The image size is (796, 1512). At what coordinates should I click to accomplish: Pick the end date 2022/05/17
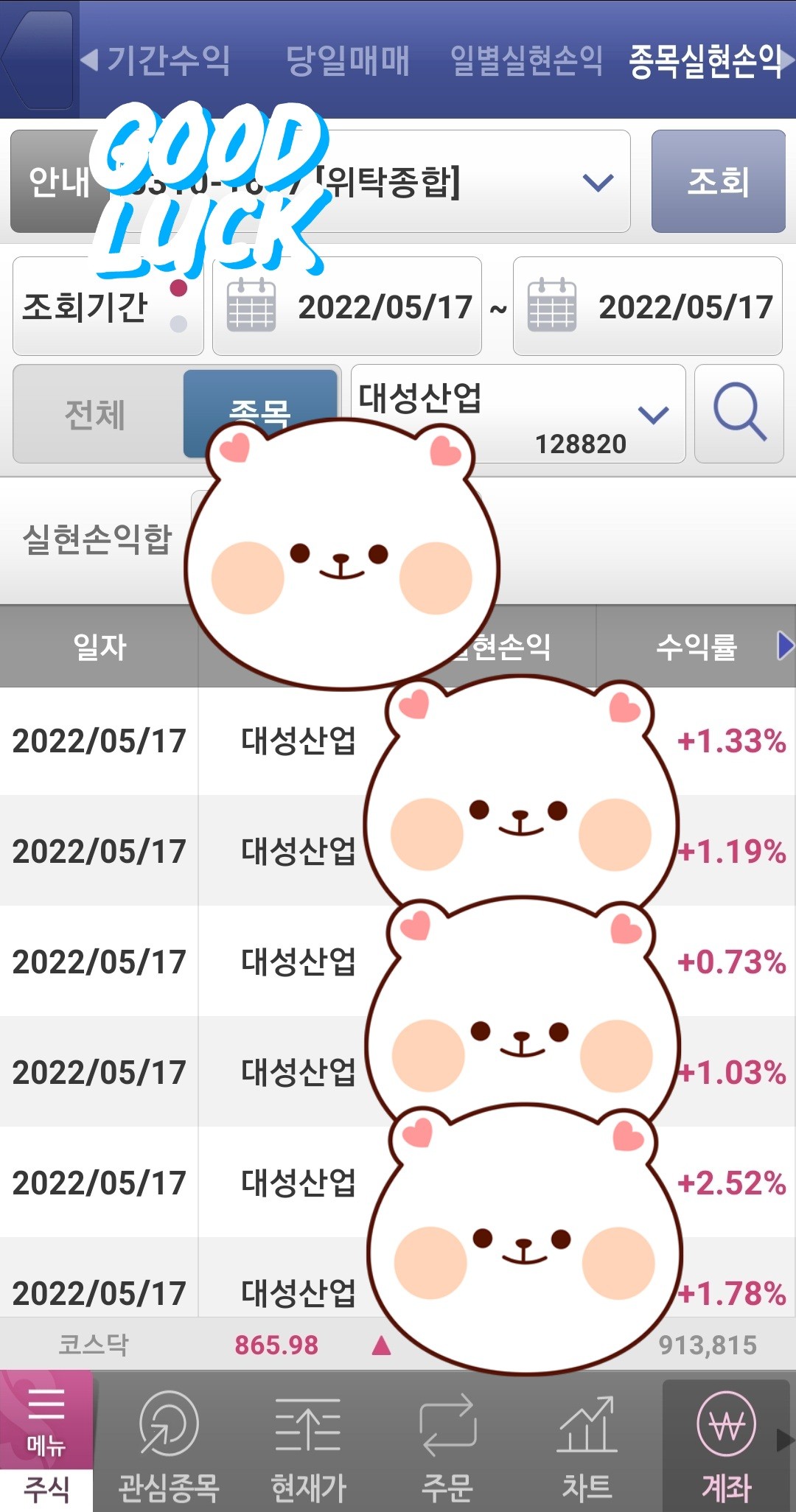click(648, 307)
